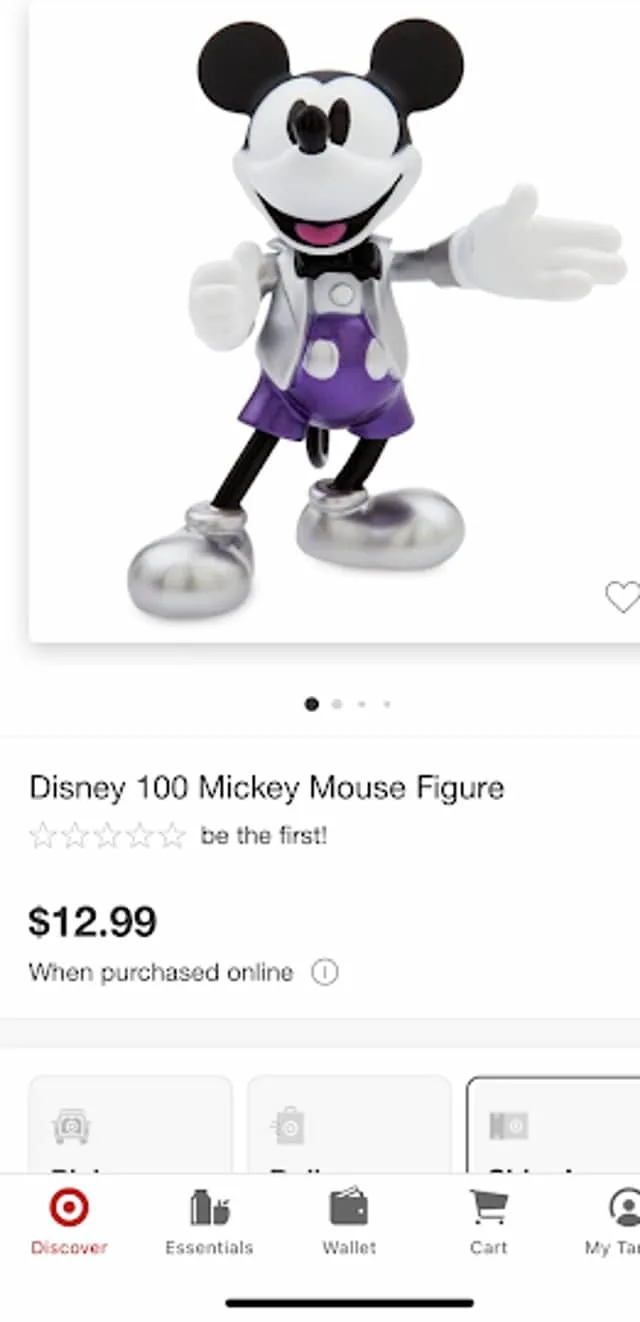Tap the info icon beside When purchased online

click(x=325, y=972)
